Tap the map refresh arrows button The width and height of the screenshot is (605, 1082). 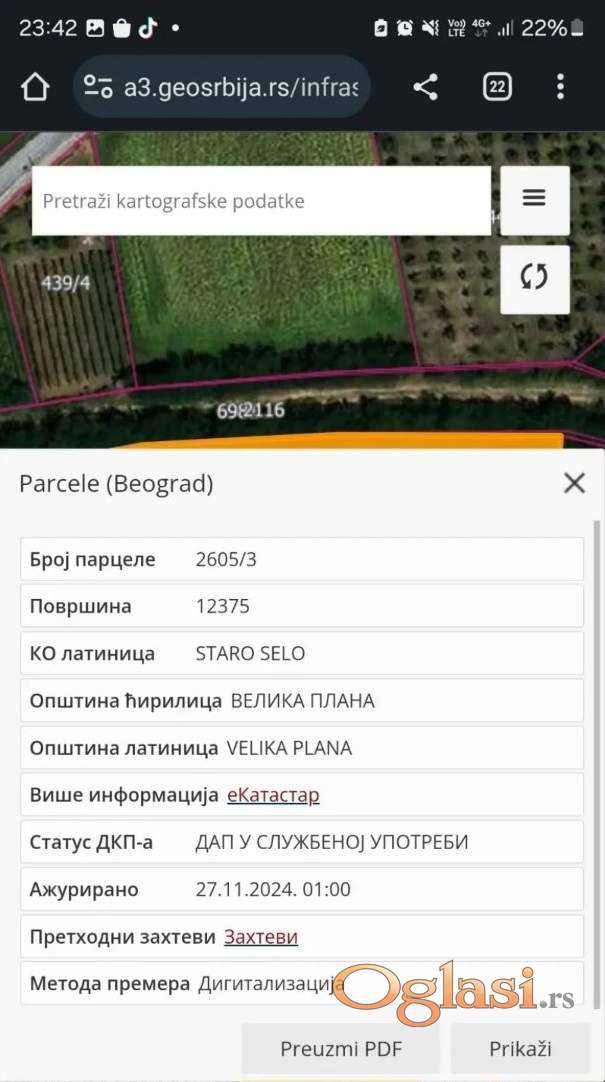point(534,278)
